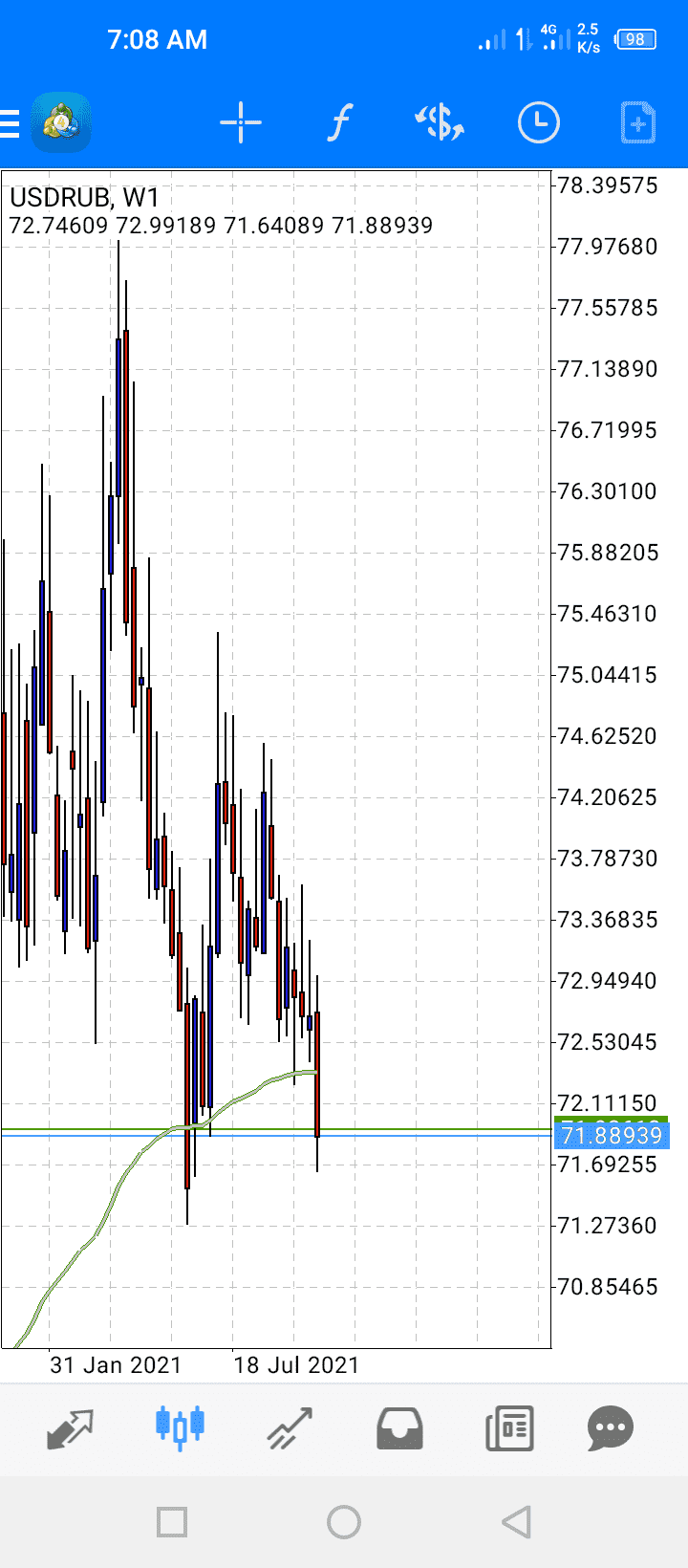688x1568 pixels.
Task: Open the History inbox tab
Action: click(x=400, y=1428)
